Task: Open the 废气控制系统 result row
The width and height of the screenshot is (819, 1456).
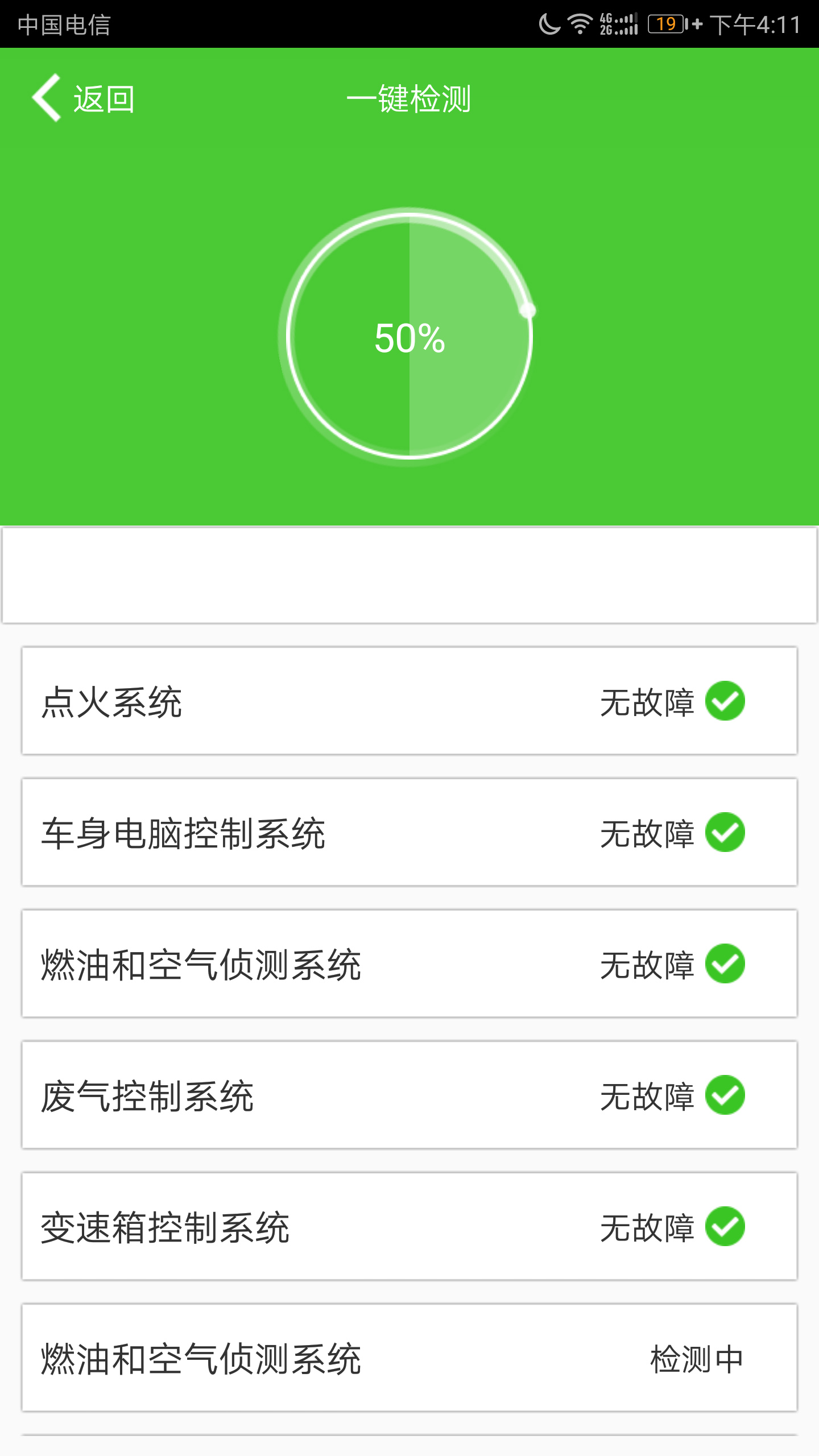Action: click(409, 1095)
